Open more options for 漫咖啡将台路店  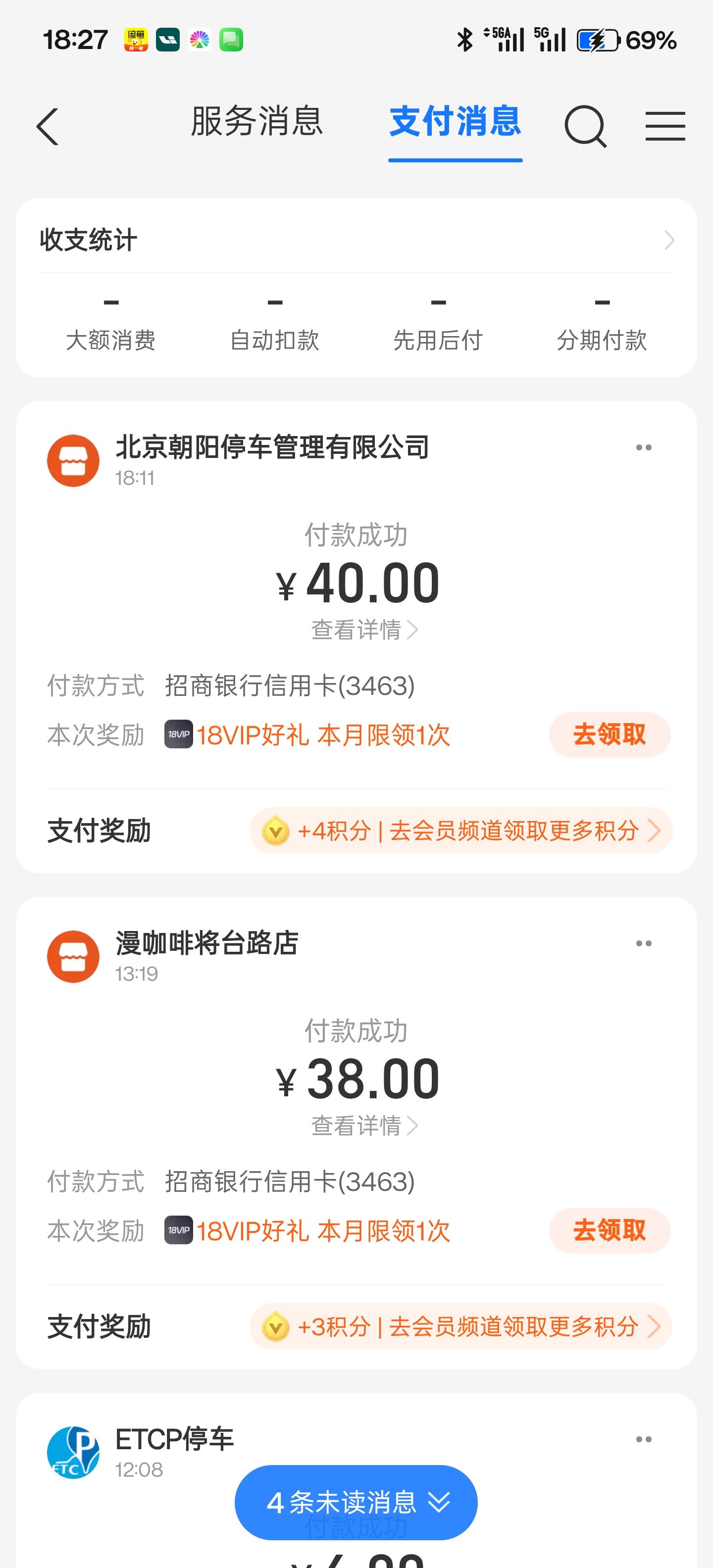pos(644,943)
